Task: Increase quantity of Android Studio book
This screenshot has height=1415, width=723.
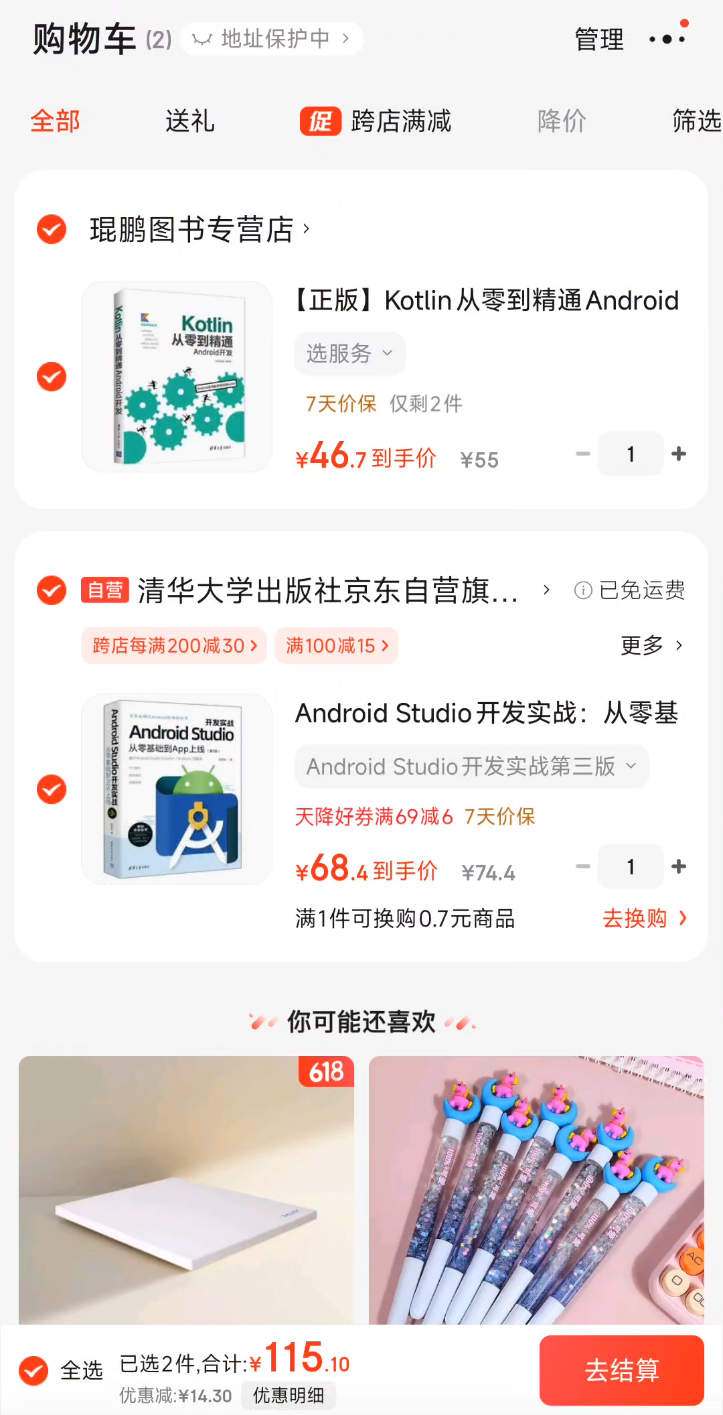Action: [679, 867]
